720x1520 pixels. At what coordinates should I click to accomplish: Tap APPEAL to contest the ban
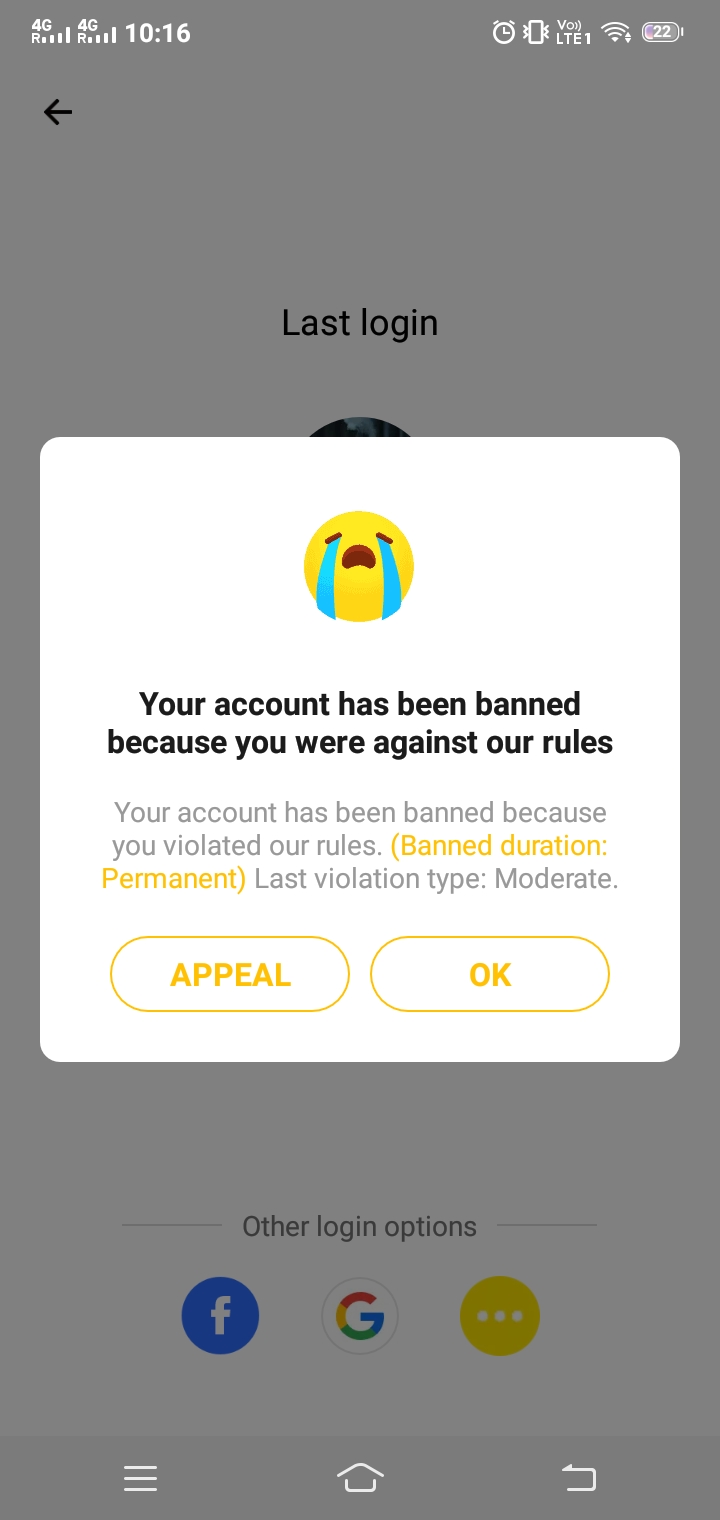(230, 974)
